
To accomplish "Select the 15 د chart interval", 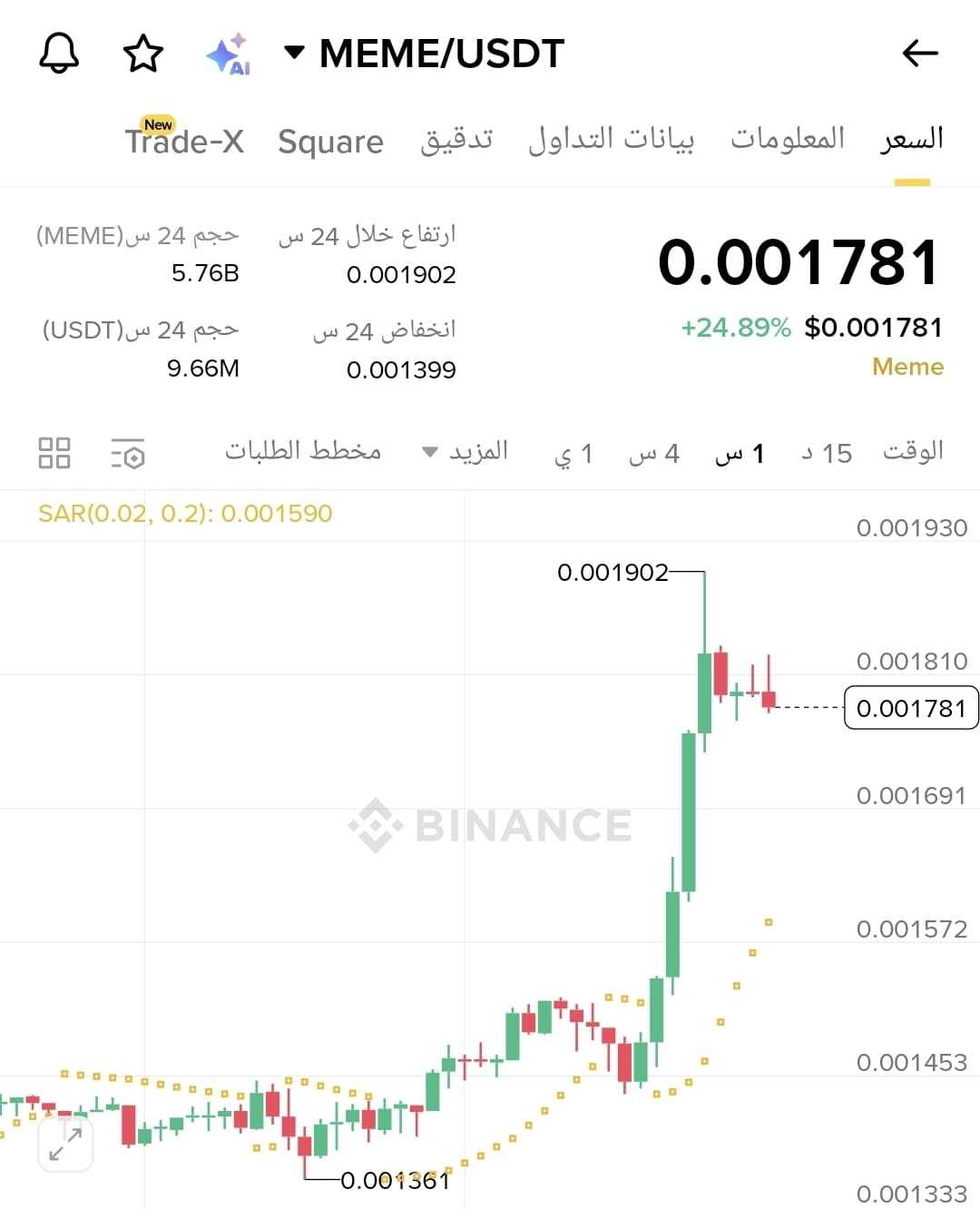I will tap(827, 453).
